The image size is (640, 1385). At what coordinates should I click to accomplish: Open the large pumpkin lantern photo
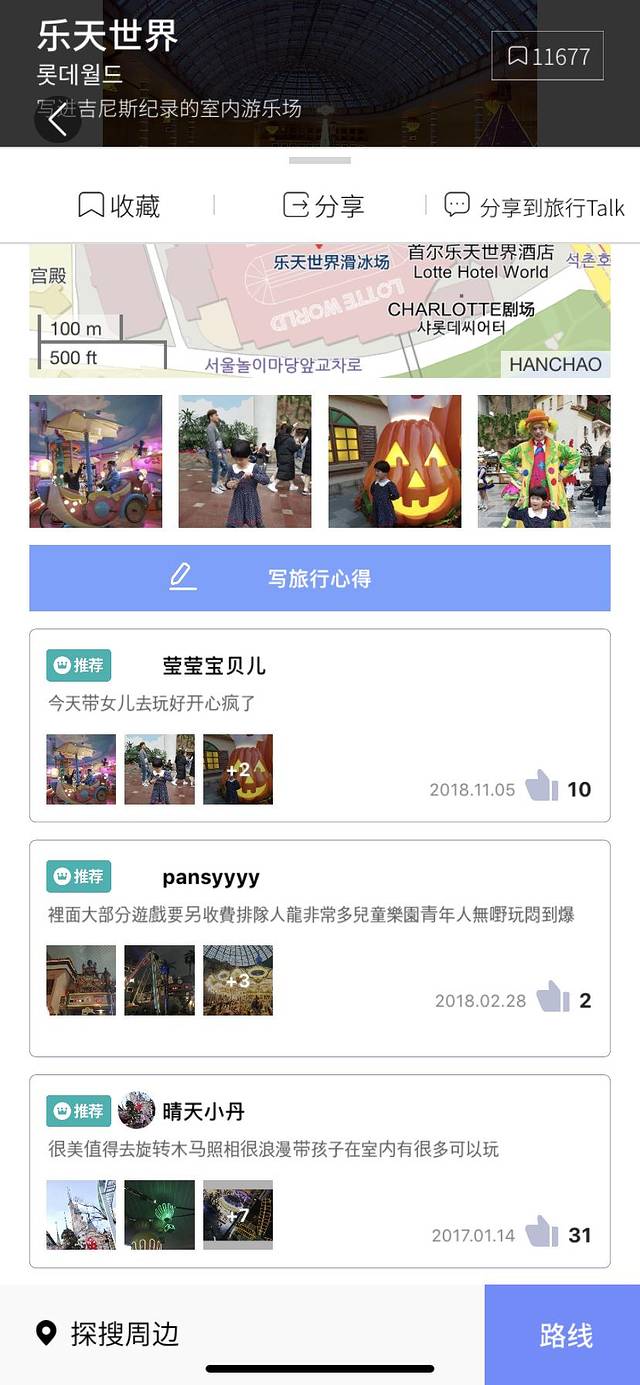[395, 461]
